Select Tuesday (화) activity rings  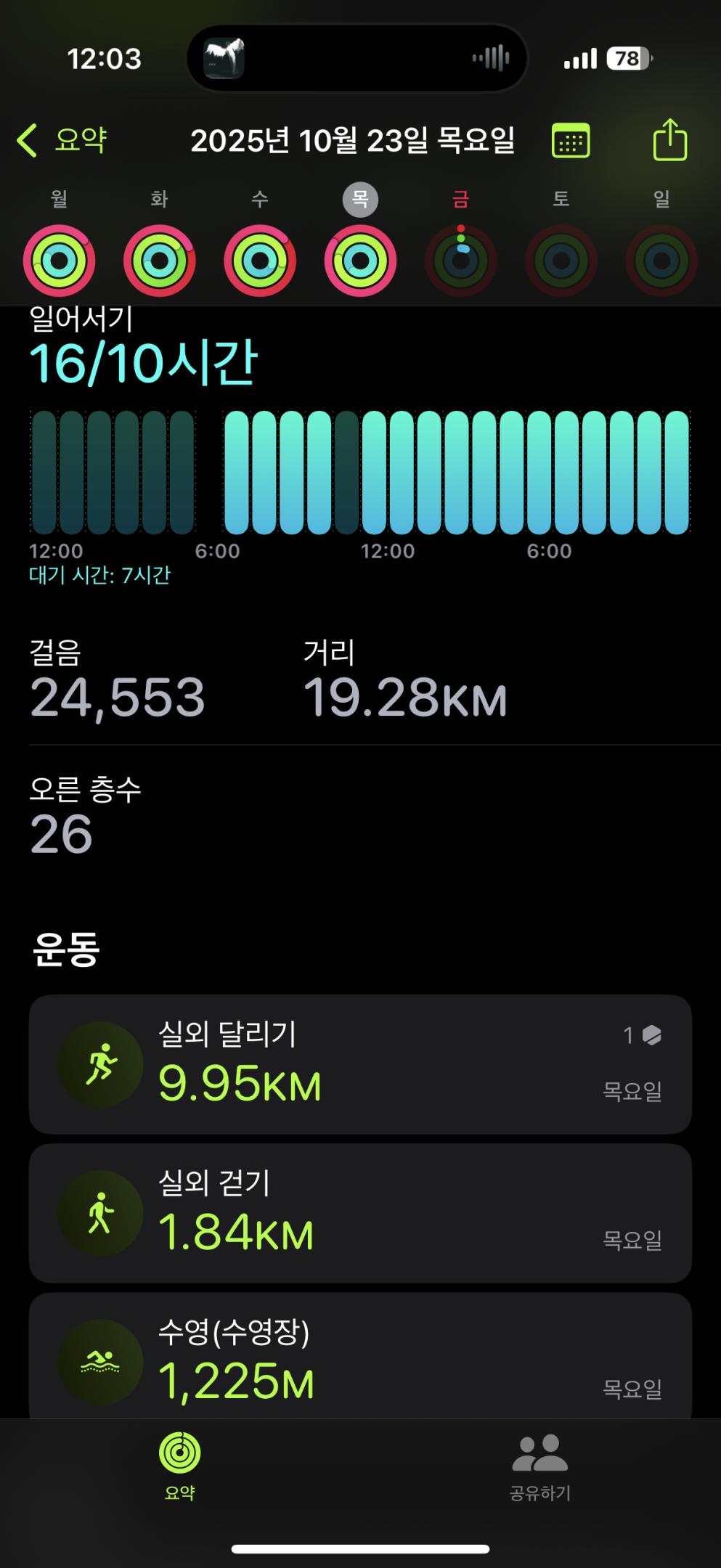pyautogui.click(x=160, y=260)
